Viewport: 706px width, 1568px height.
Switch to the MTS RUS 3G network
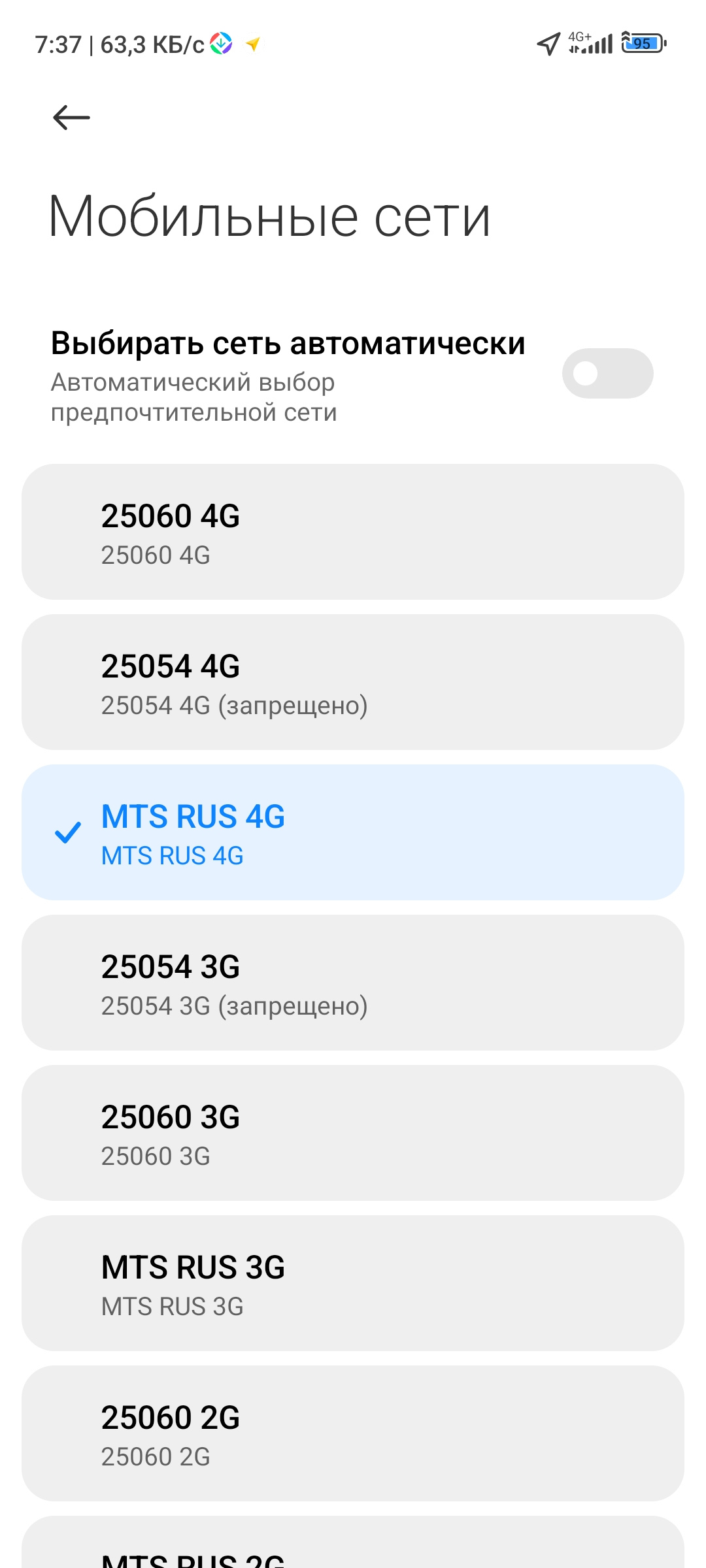(x=353, y=1283)
